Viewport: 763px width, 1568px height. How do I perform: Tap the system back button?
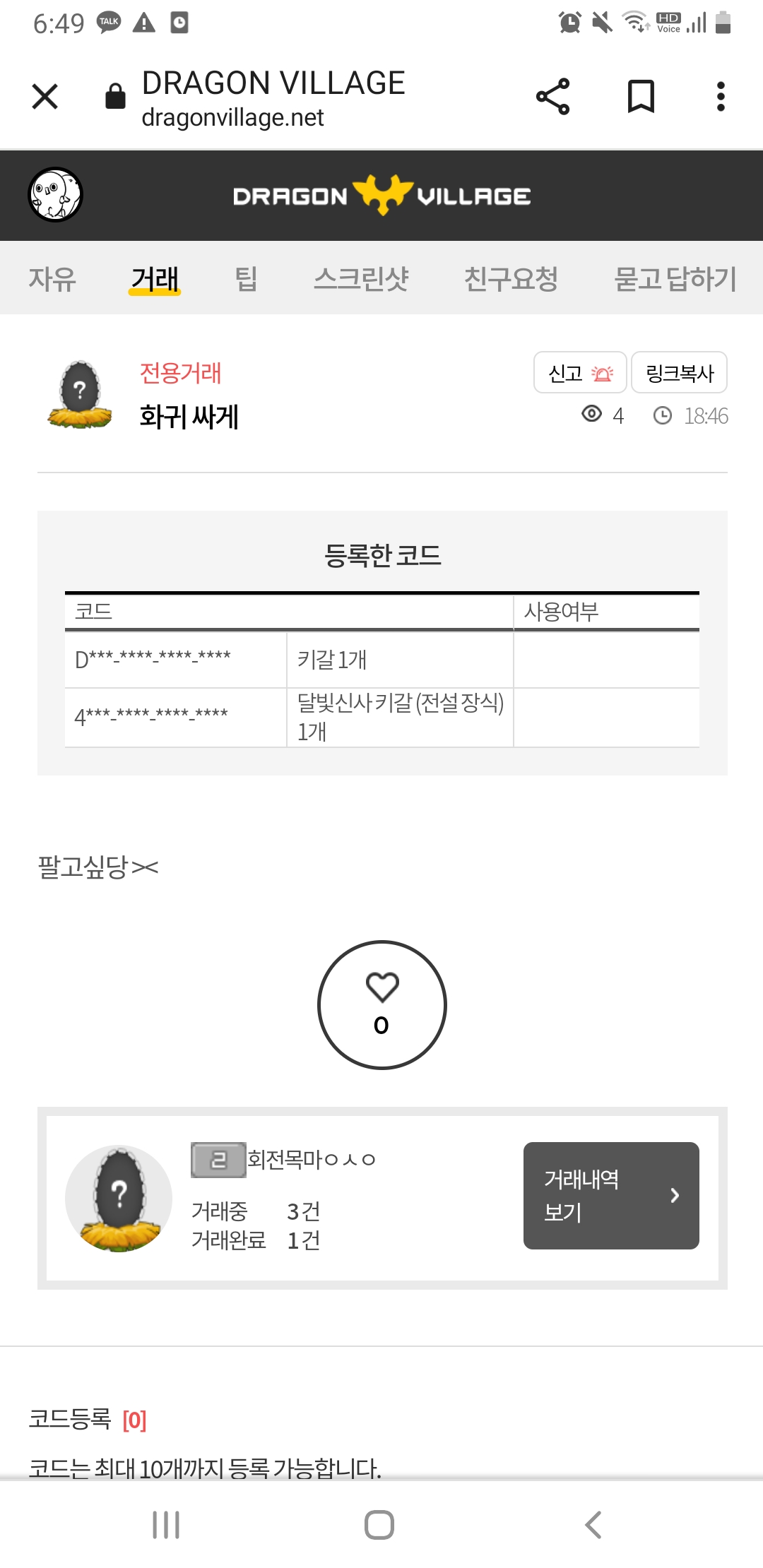[x=593, y=1524]
